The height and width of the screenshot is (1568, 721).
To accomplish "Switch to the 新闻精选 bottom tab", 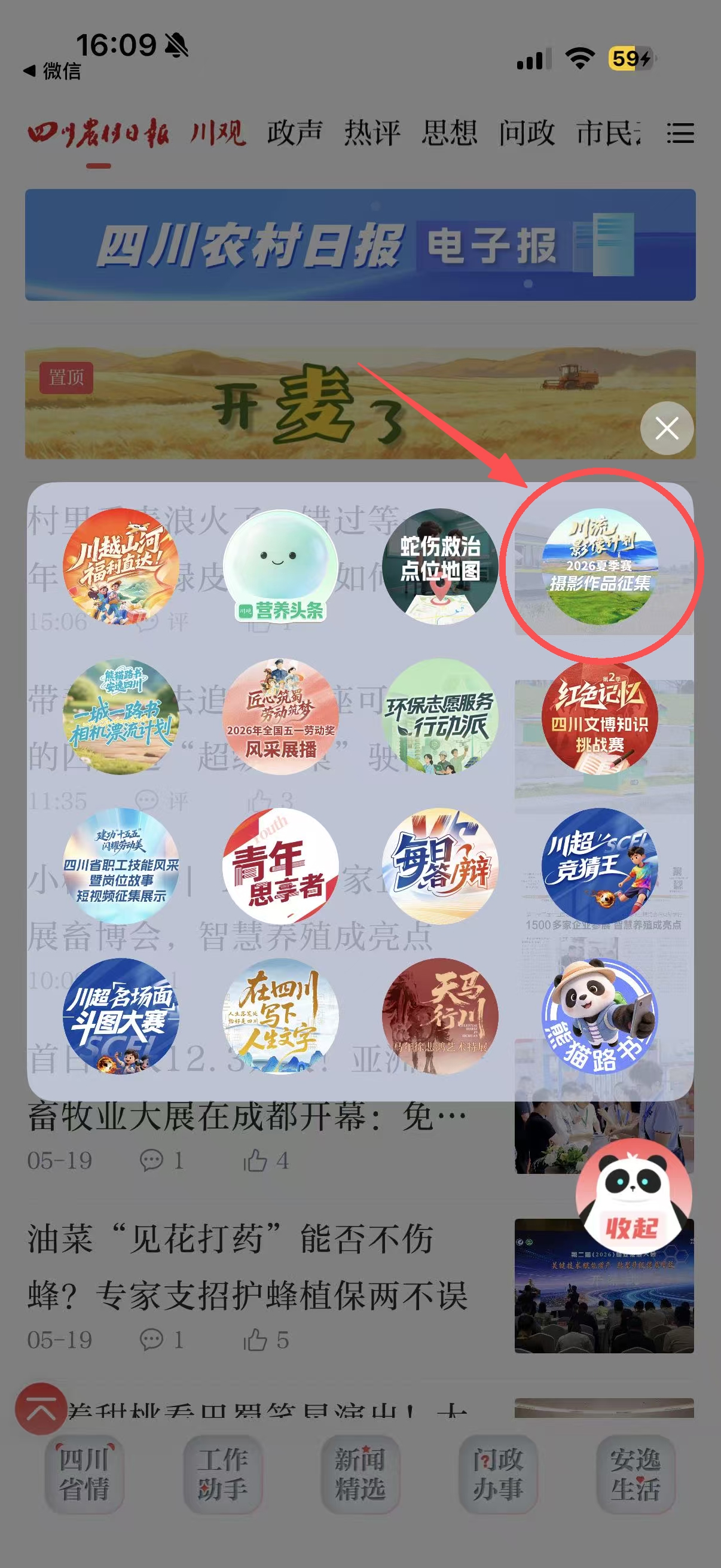I will (x=360, y=1474).
